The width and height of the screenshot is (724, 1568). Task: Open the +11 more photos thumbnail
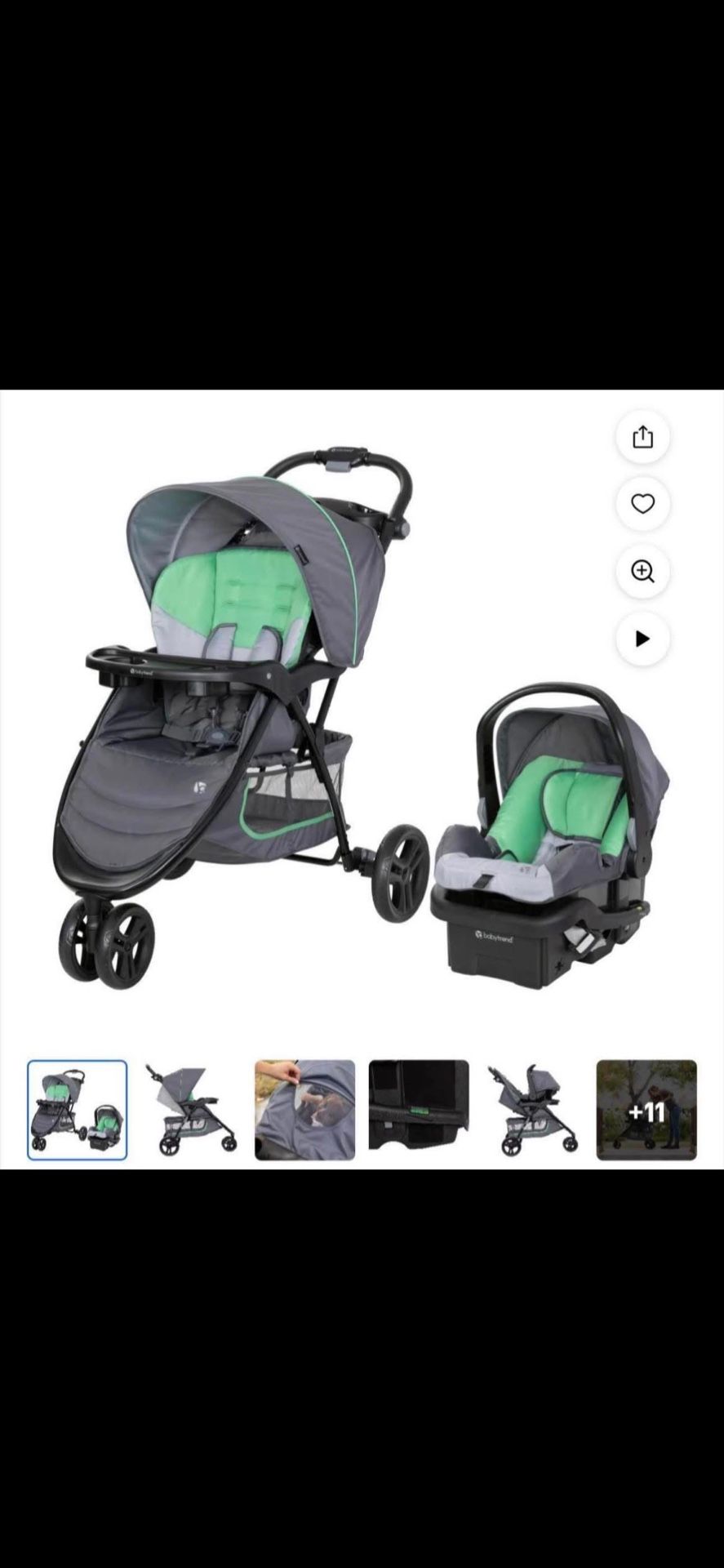point(646,1110)
